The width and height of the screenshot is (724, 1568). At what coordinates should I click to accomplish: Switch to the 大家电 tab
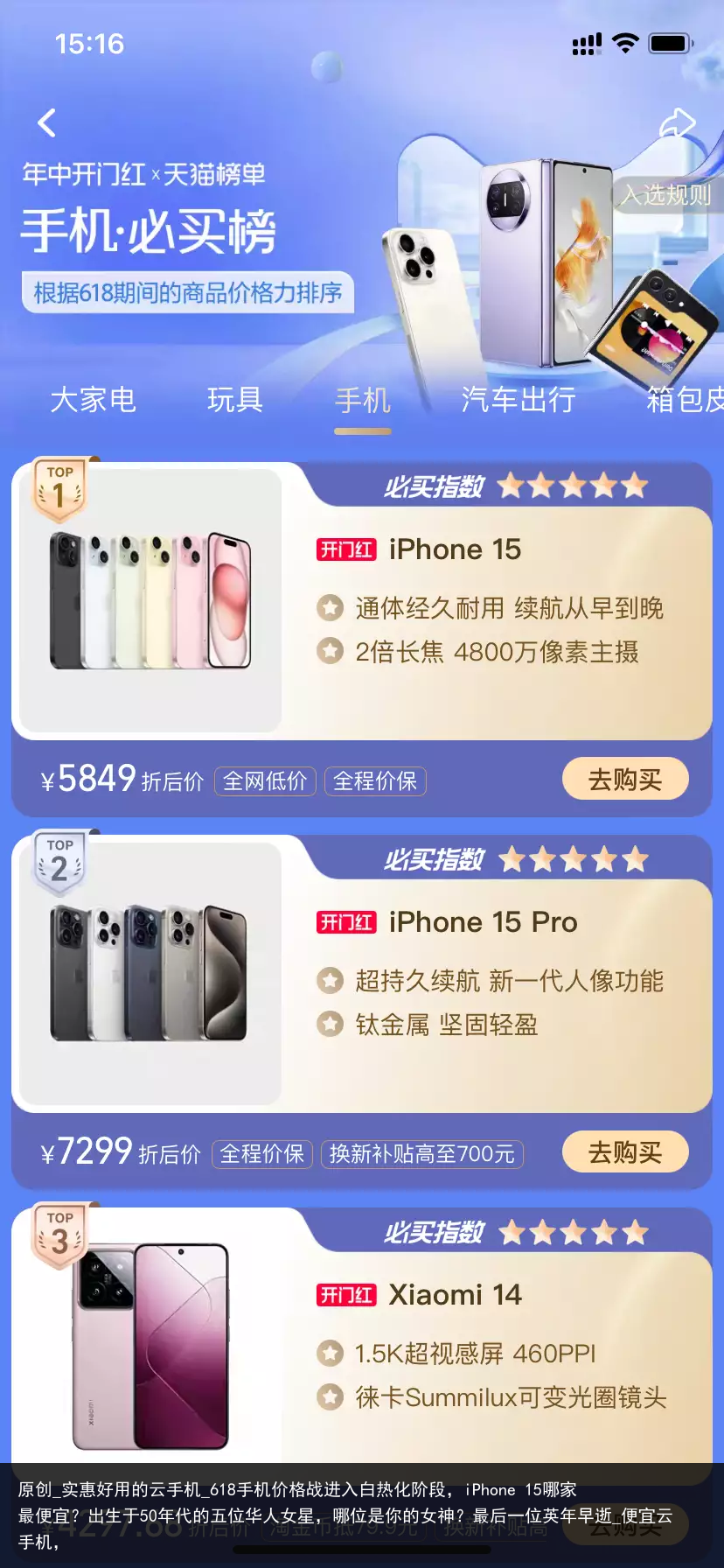93,400
